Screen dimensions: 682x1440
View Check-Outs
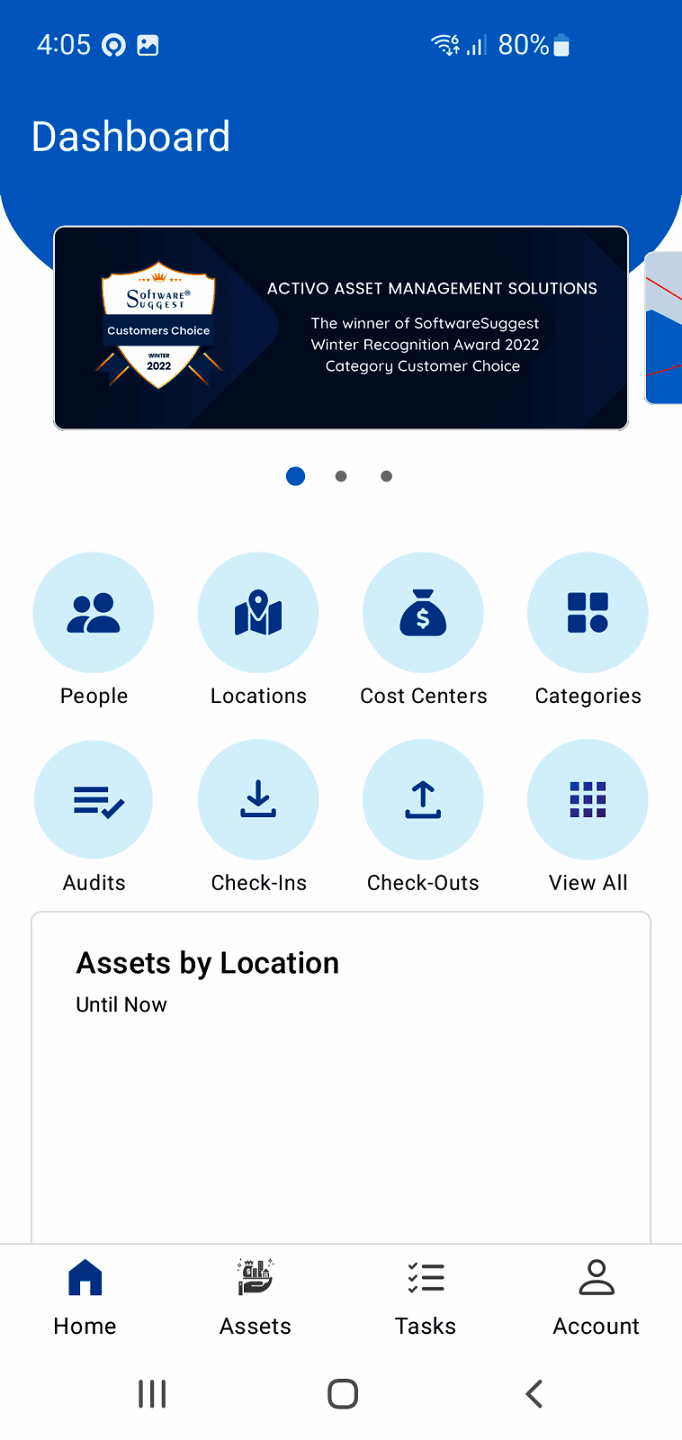point(423,800)
